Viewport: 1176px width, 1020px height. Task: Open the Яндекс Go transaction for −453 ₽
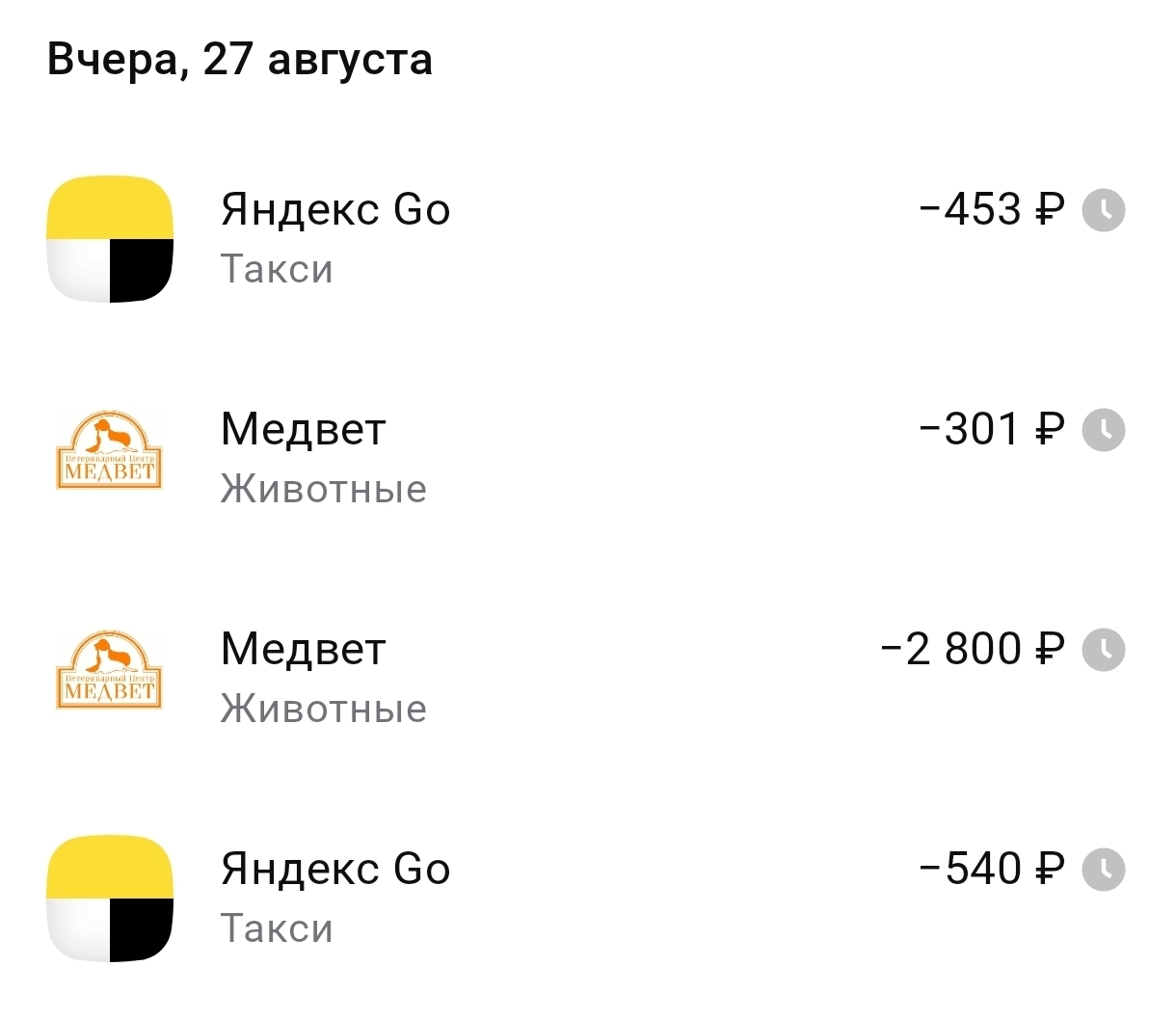[586, 238]
